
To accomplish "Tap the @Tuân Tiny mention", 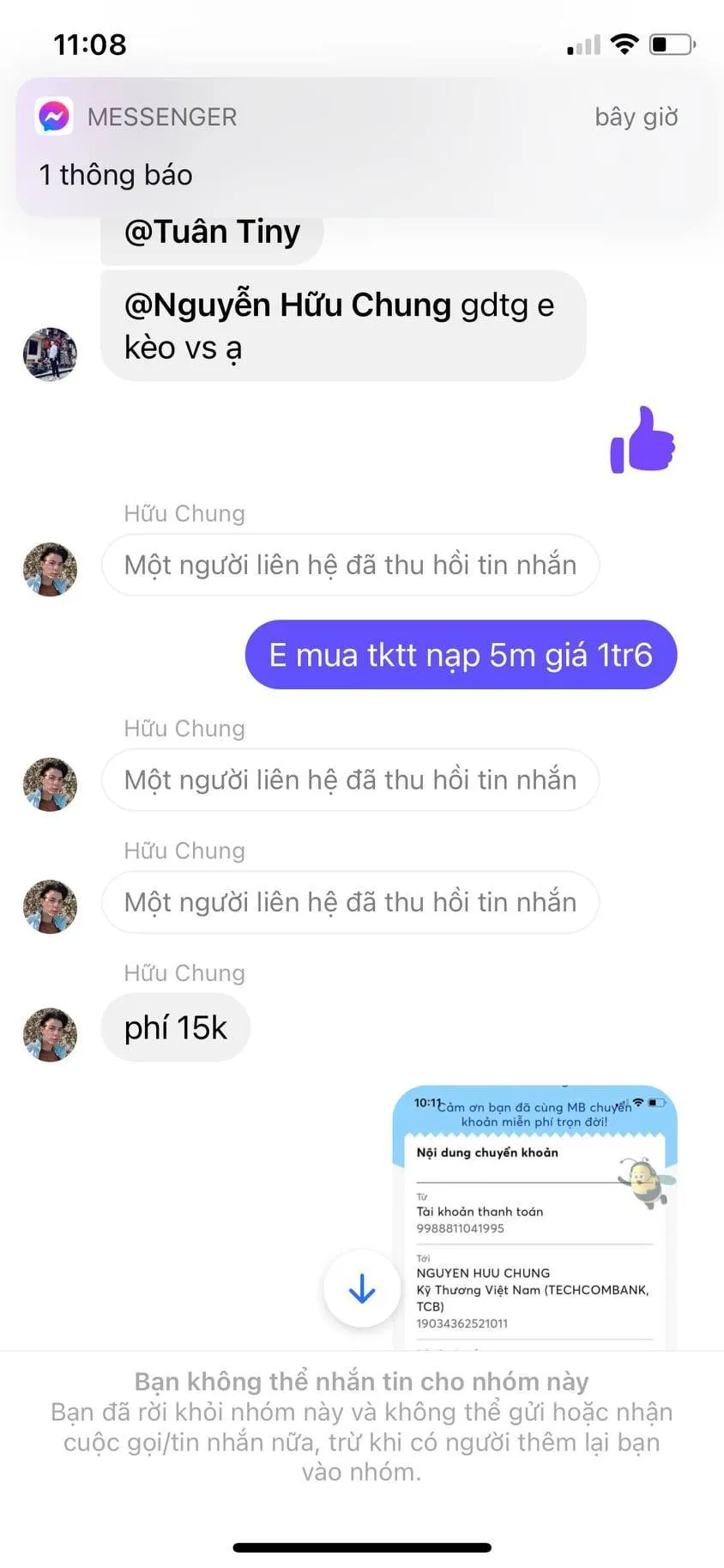I will click(212, 233).
